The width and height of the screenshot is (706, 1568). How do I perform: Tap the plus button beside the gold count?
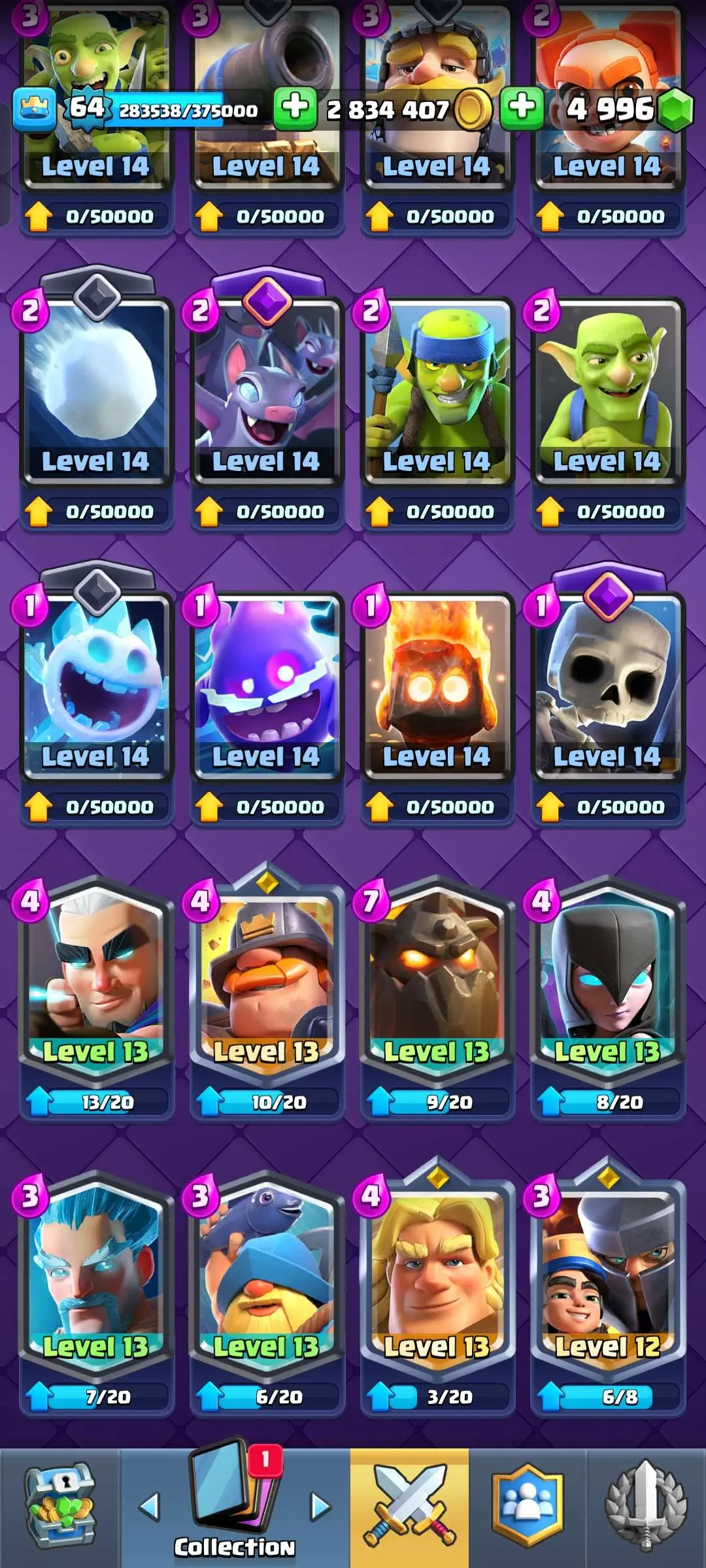[295, 108]
